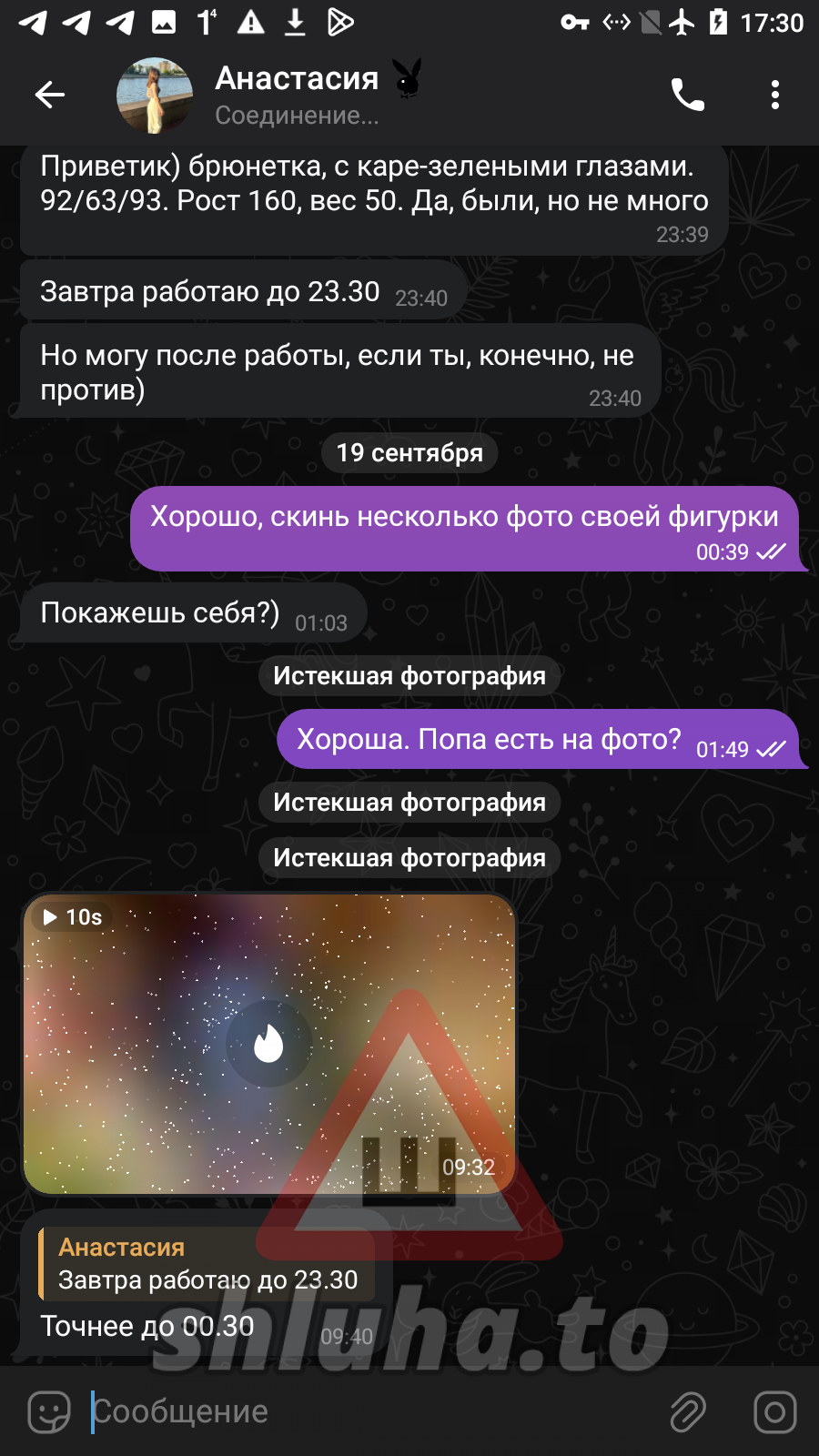Focus the Сообщение text field
The width and height of the screenshot is (819, 1456).
pos(364,1411)
